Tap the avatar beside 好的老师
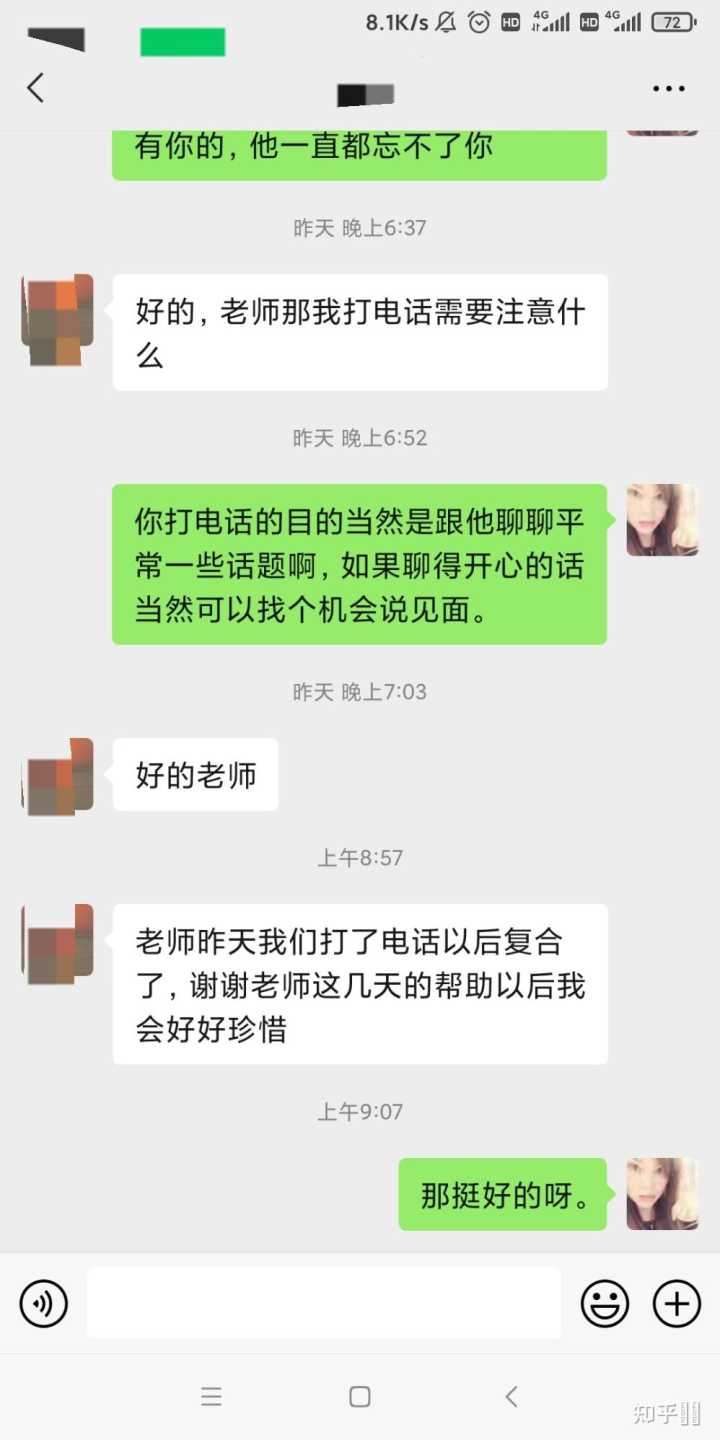Screen dimensions: 720x1440 [58, 774]
